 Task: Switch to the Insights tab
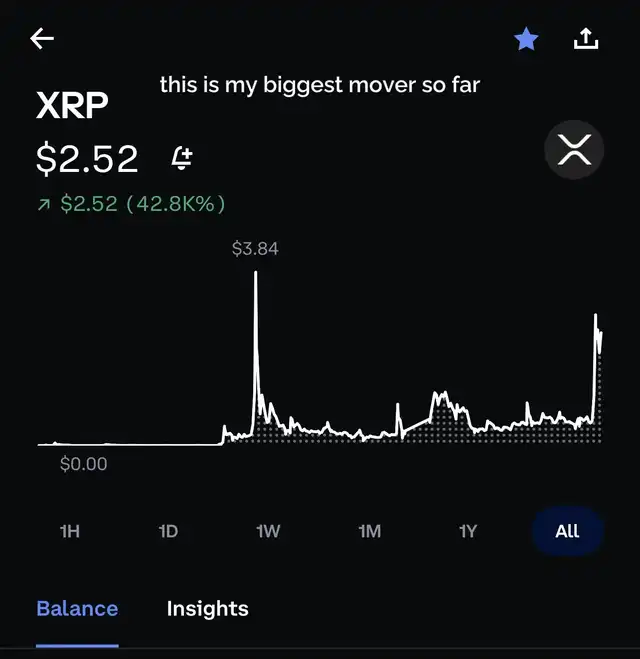point(207,608)
